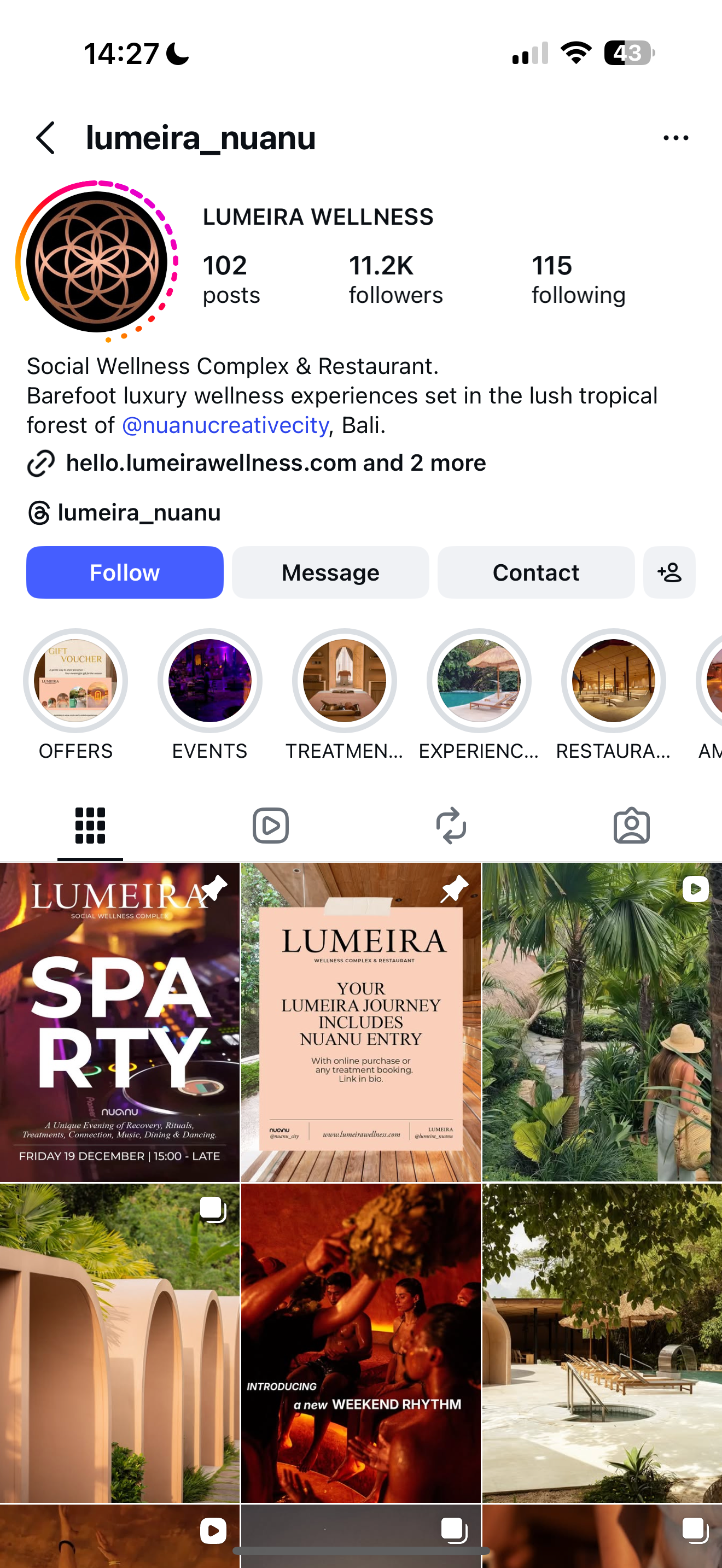
Task: Show suggested similar accounts
Action: pos(668,572)
